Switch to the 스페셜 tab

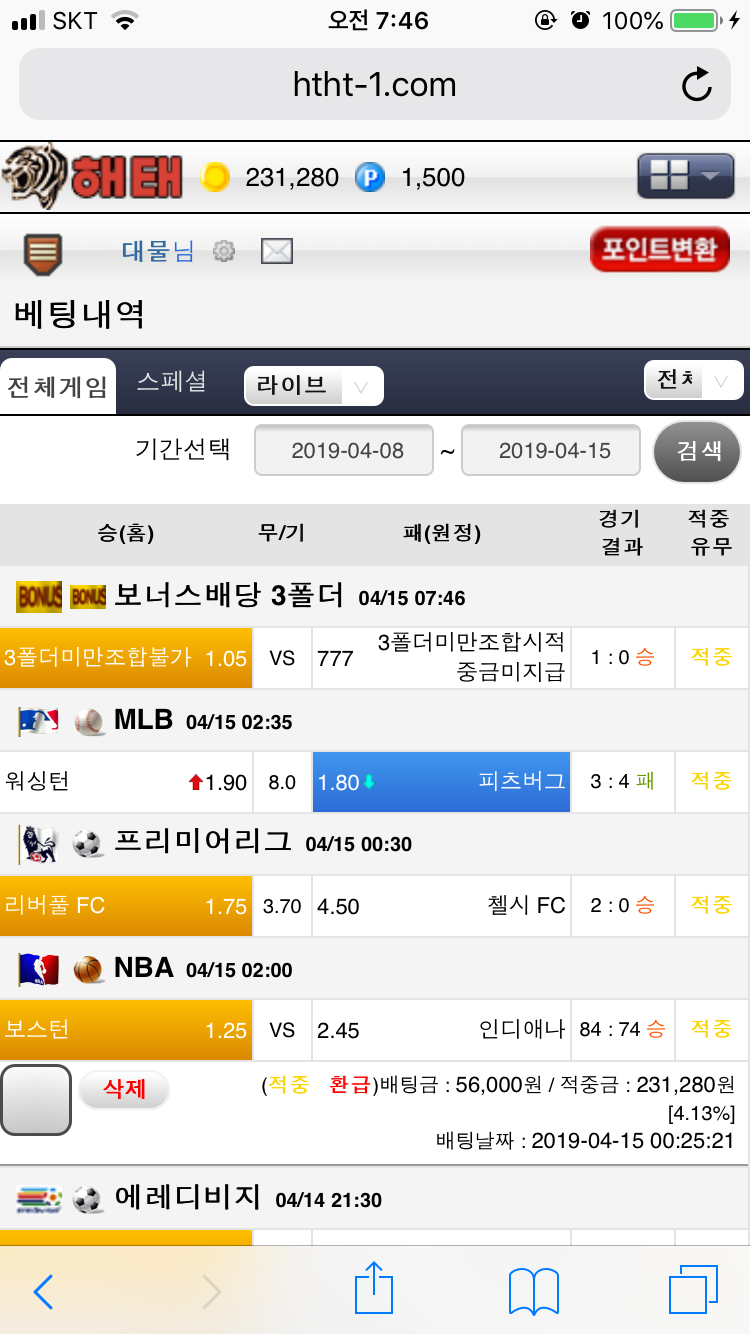tap(172, 381)
